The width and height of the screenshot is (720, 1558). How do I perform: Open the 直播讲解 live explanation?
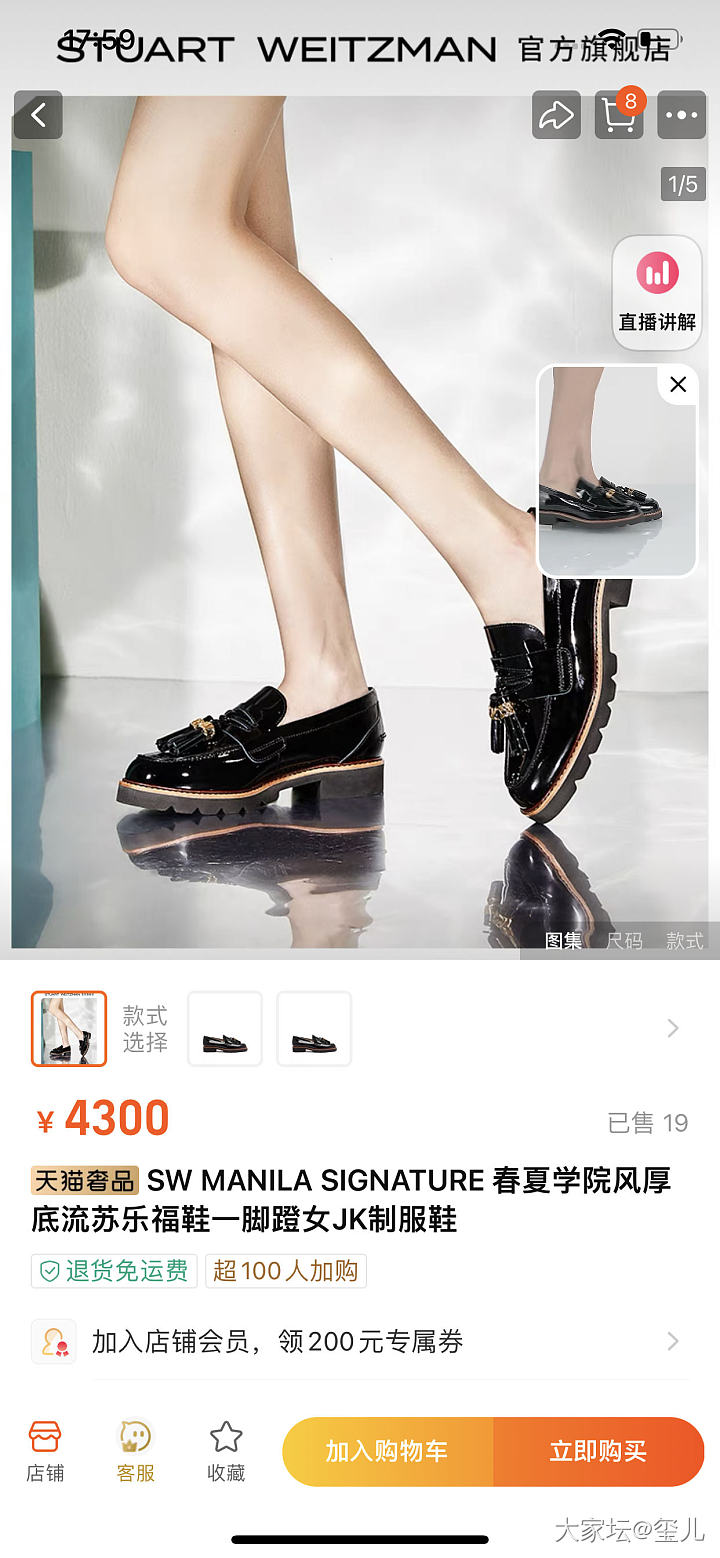657,293
